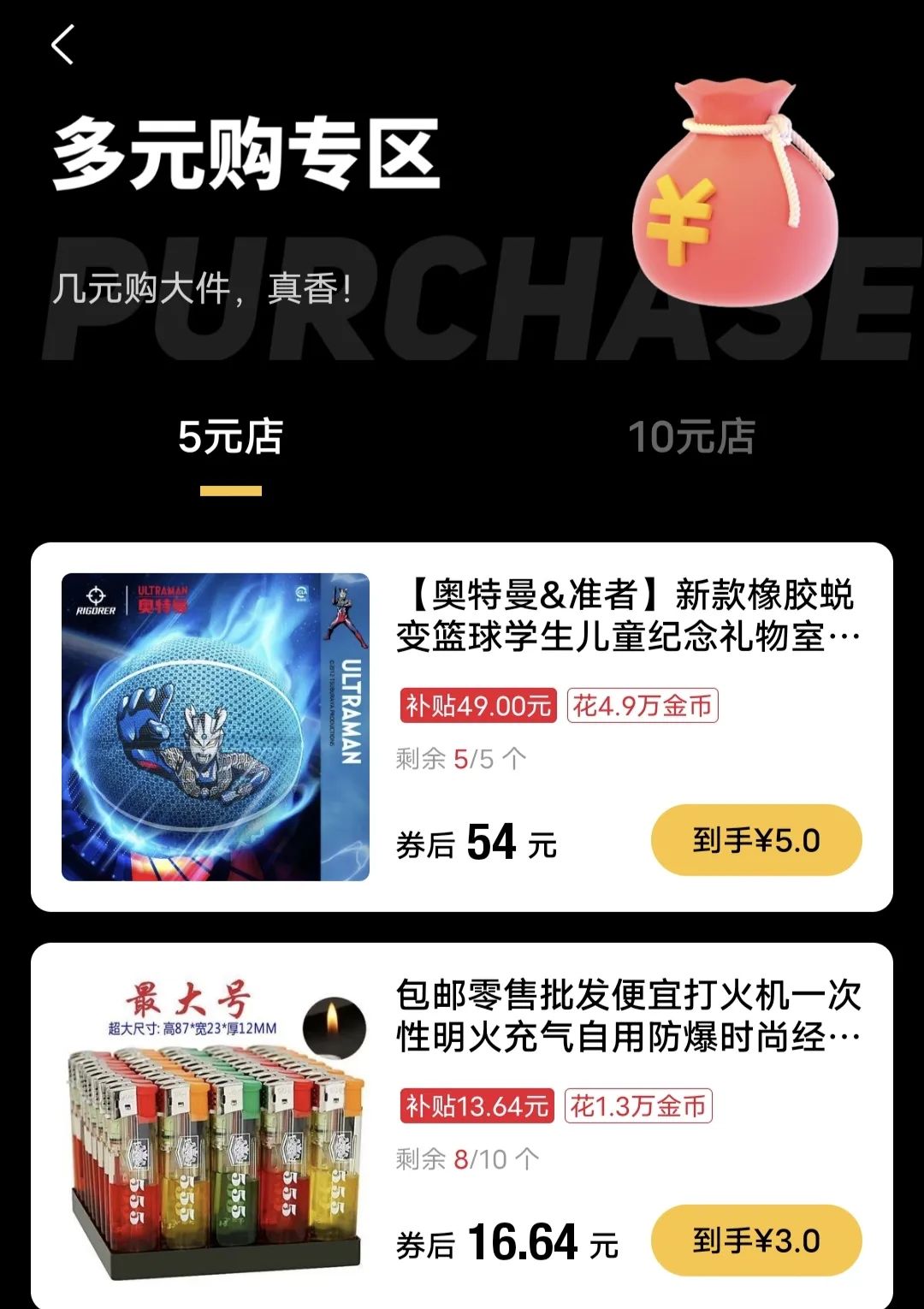924x1309 pixels.
Task: Select the 5元店 tab
Action: pos(230,437)
